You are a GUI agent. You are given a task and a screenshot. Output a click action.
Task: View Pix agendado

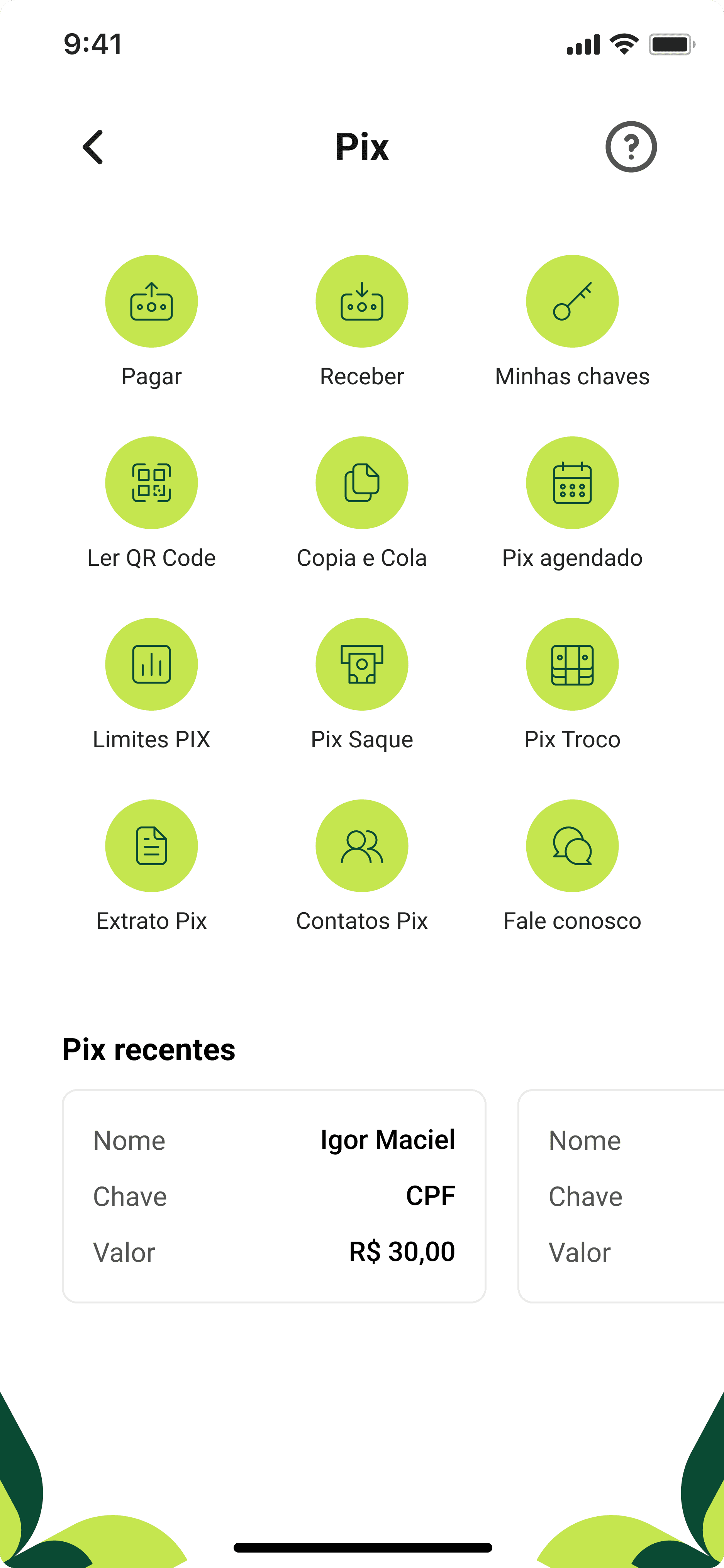click(x=572, y=483)
